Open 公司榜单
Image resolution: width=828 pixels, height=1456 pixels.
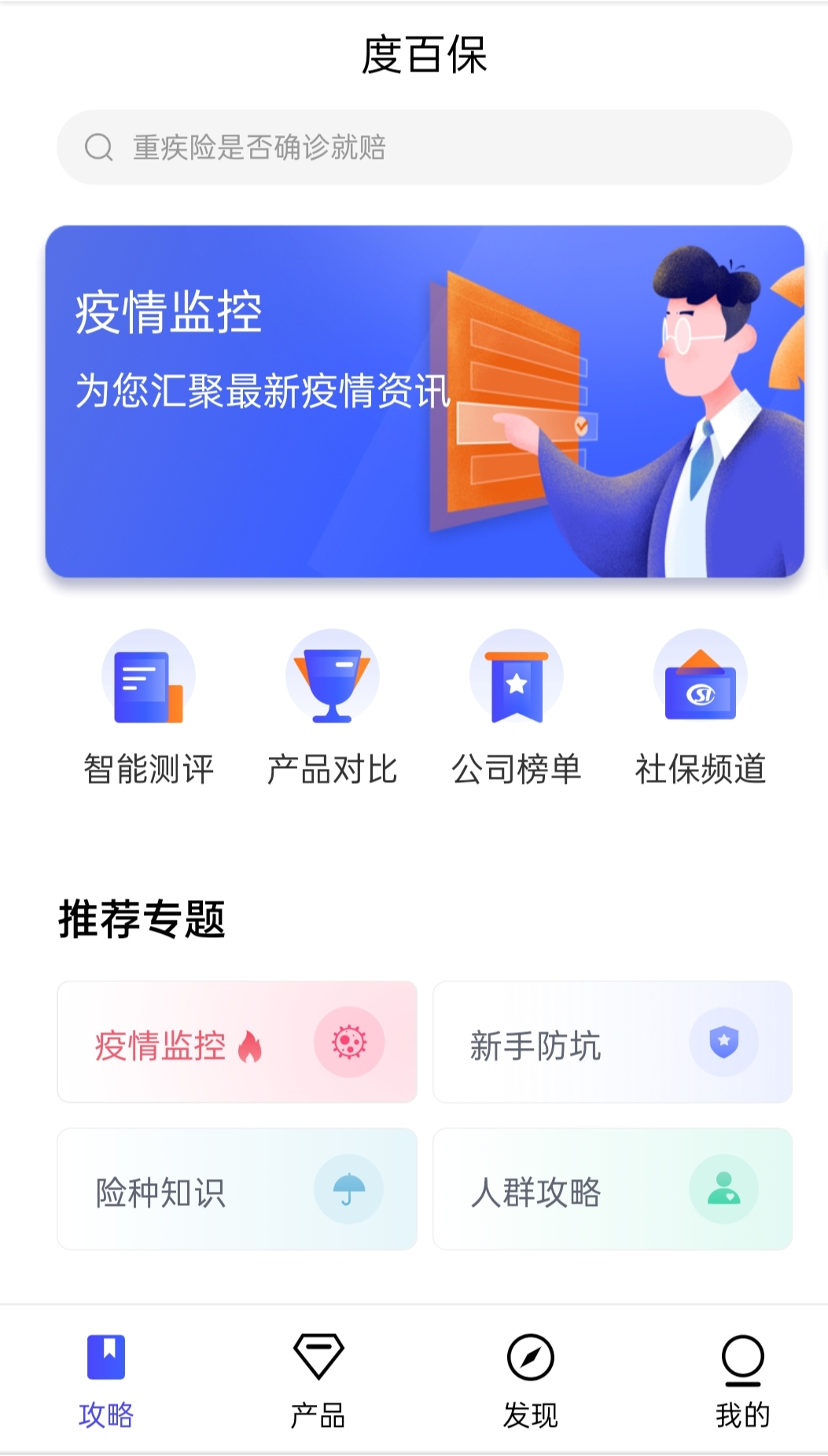[x=516, y=708]
